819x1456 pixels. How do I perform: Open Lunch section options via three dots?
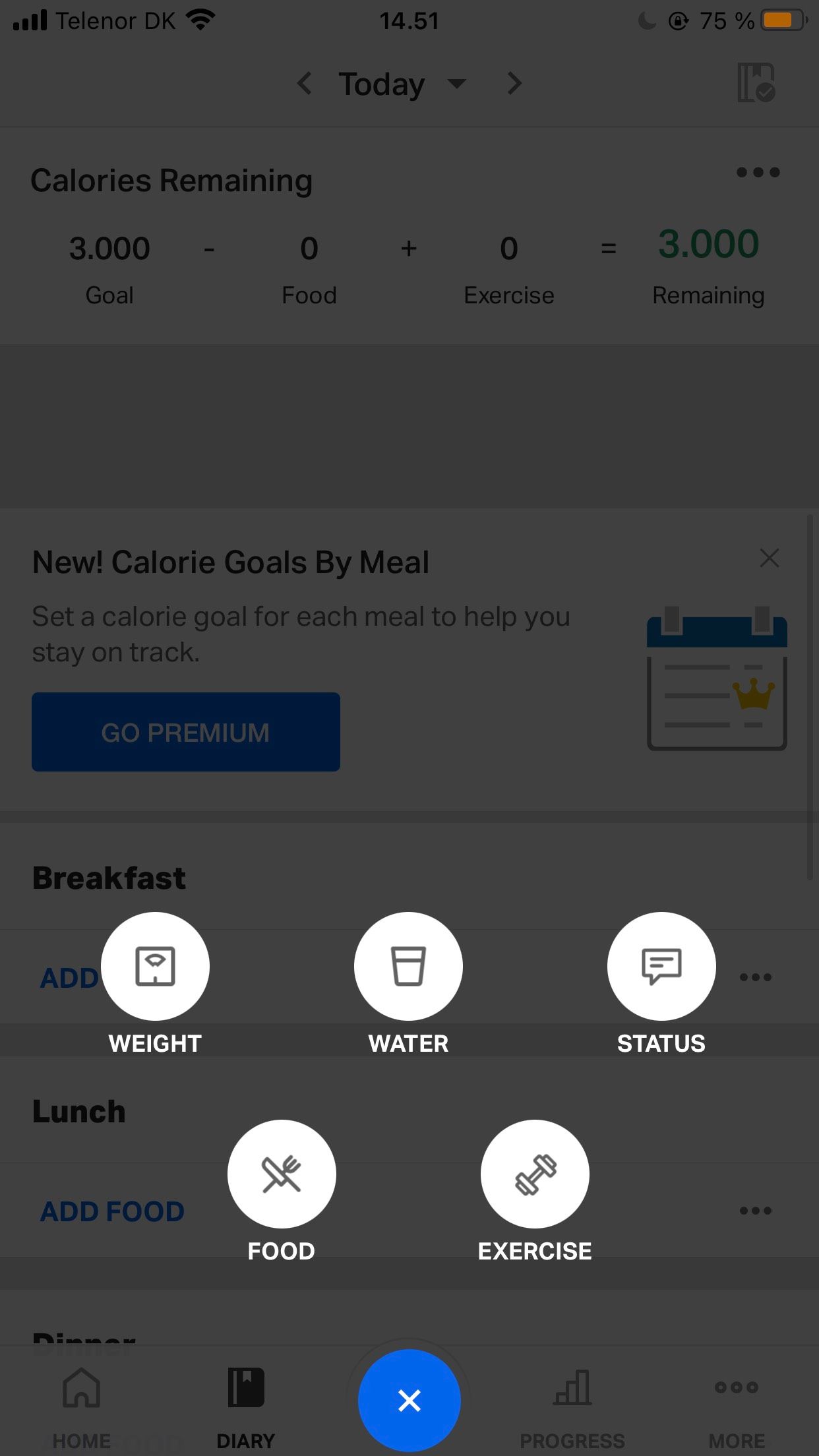click(x=756, y=1209)
